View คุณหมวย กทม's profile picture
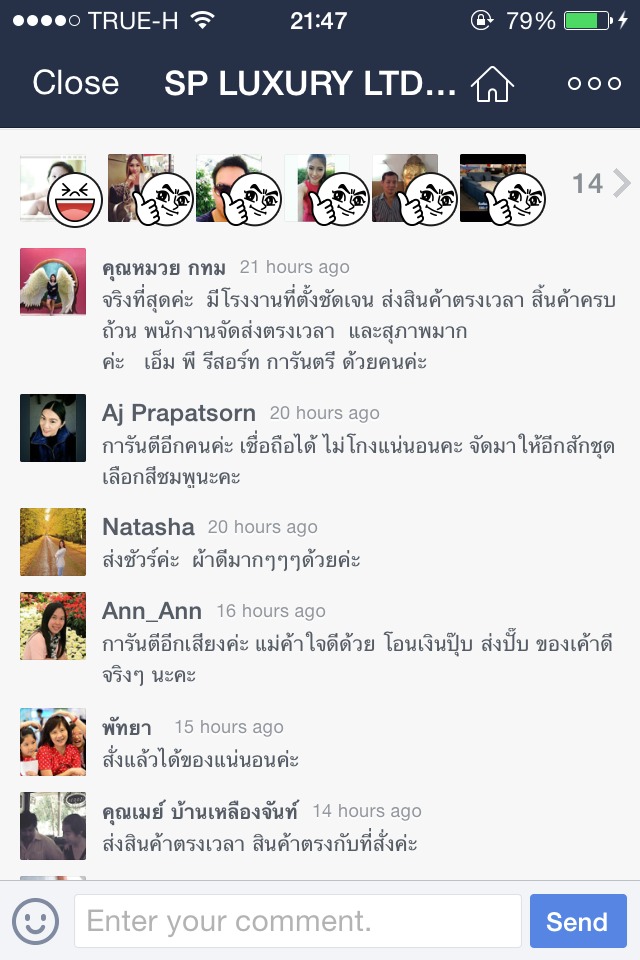Viewport: 640px width, 960px height. coord(53,282)
